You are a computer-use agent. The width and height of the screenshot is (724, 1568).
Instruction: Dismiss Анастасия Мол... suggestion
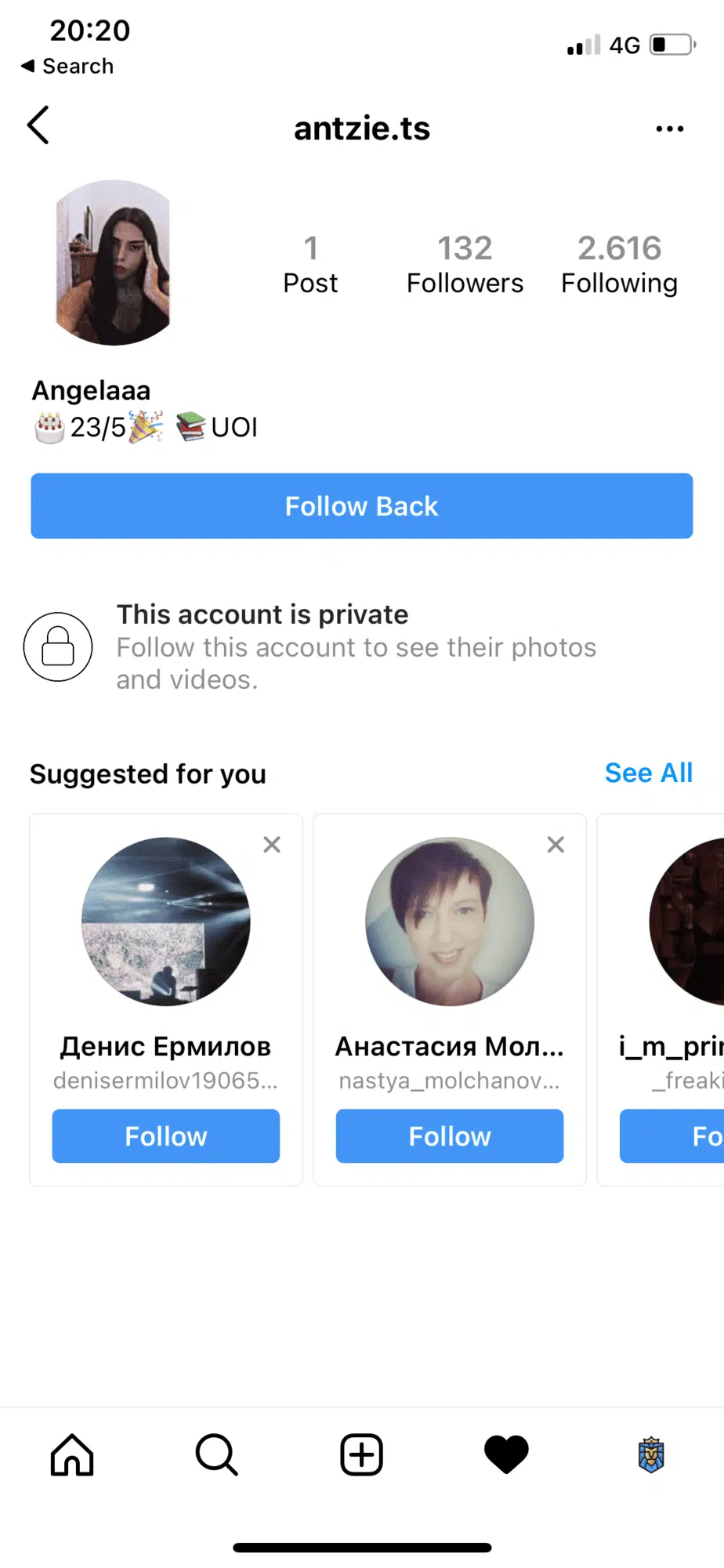click(x=556, y=845)
